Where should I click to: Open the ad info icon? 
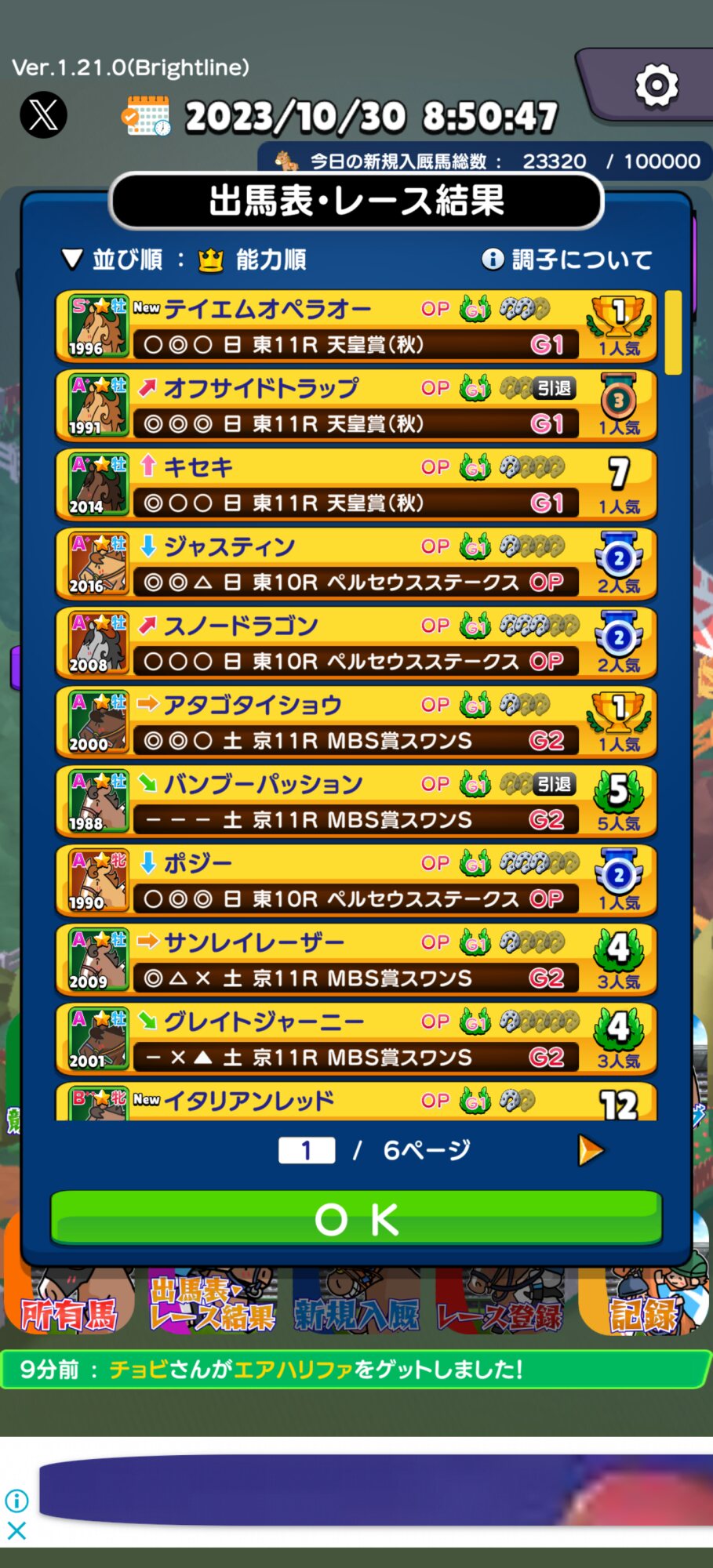(16, 1501)
